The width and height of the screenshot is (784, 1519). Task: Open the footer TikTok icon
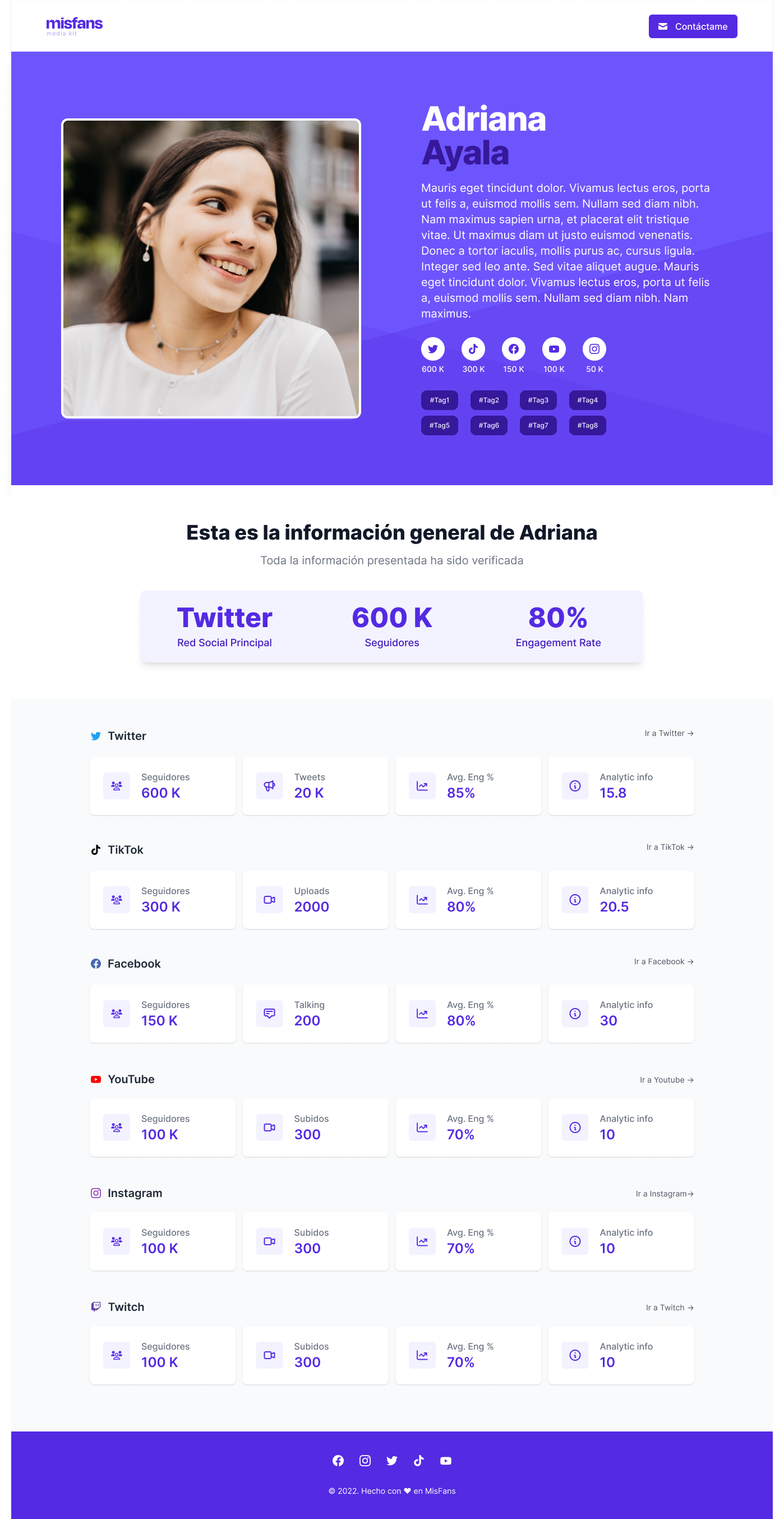pos(418,1461)
